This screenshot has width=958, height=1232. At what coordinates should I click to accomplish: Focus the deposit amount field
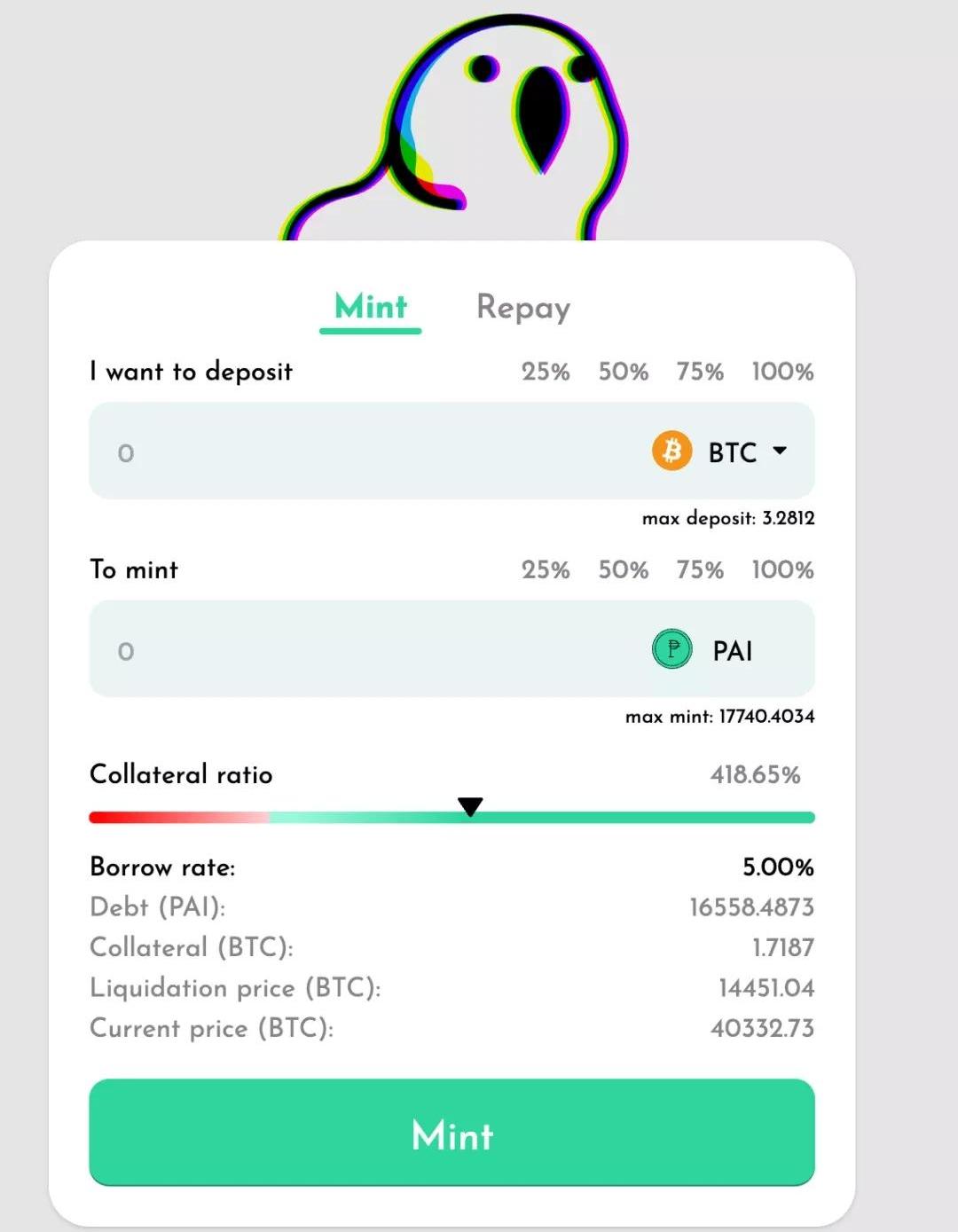[355, 452]
